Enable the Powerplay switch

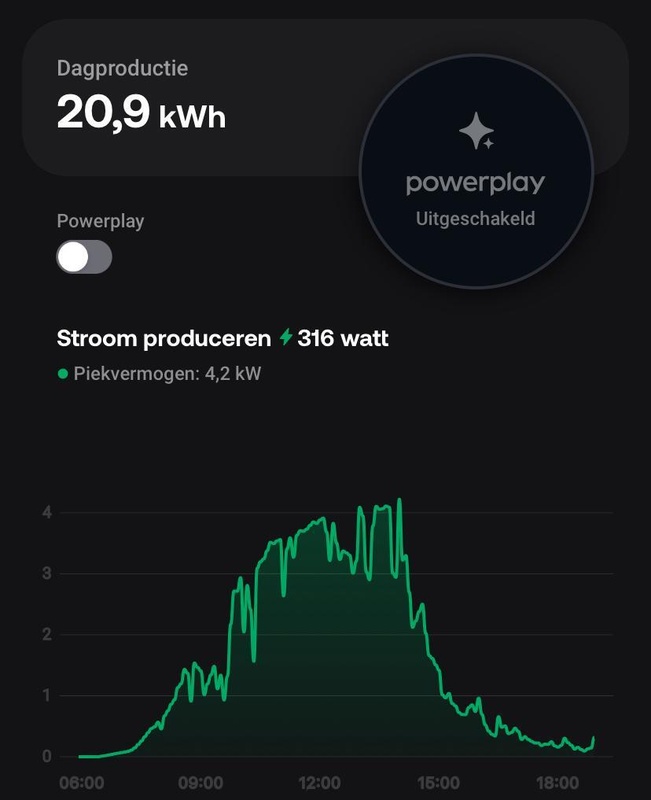pos(84,257)
